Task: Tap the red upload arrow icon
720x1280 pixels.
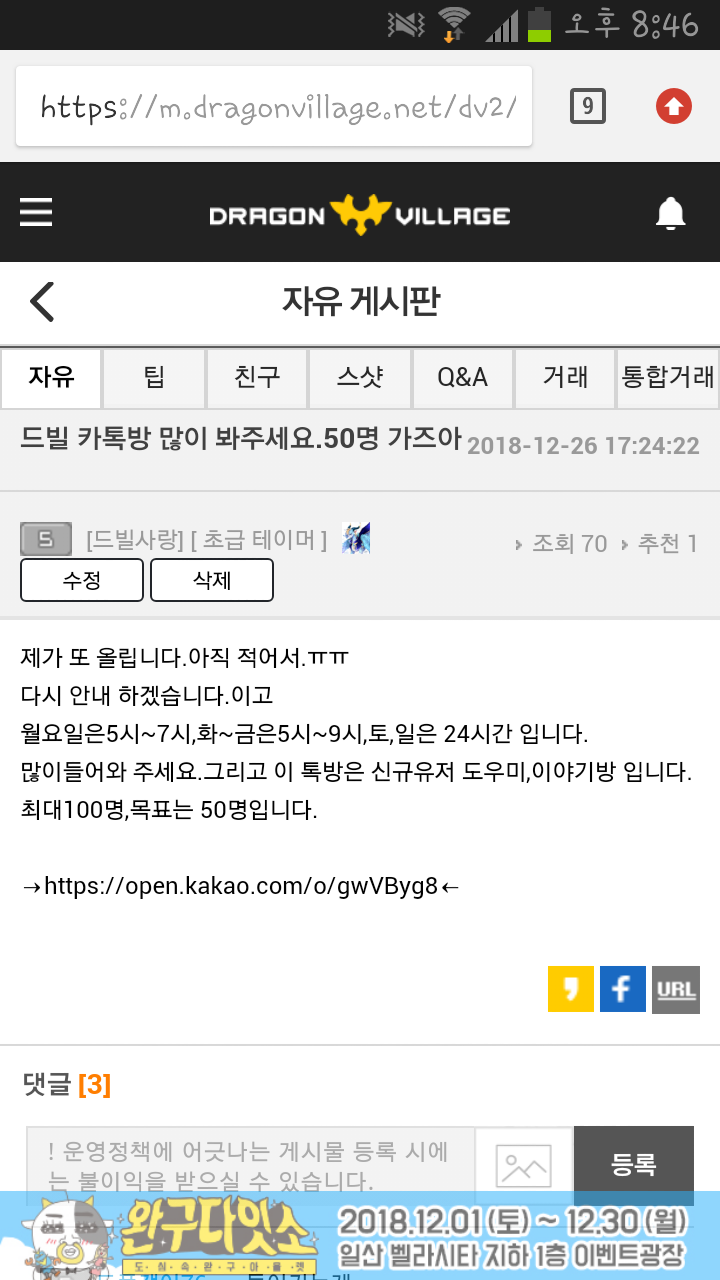Action: (x=673, y=106)
